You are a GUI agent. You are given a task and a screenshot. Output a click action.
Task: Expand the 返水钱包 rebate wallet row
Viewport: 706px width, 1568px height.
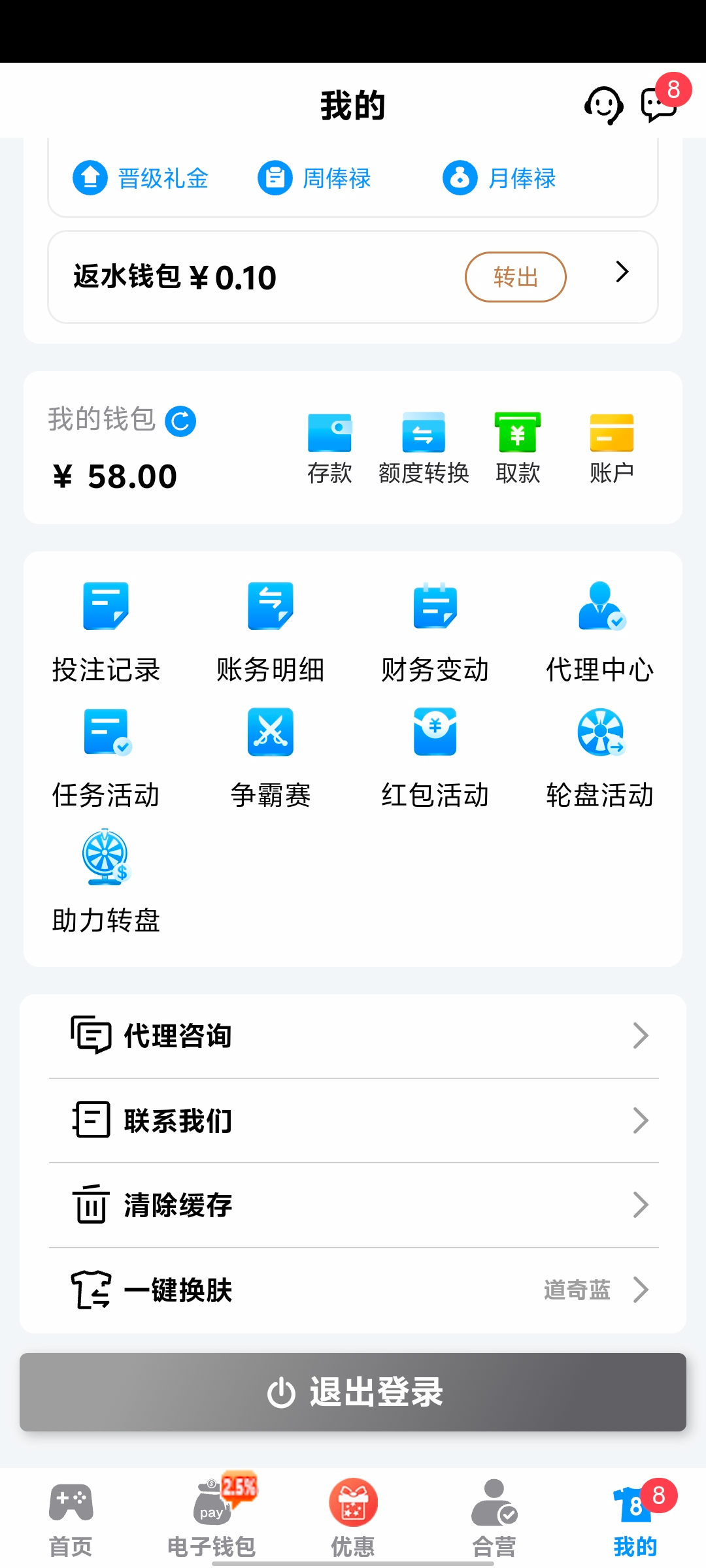[x=620, y=272]
